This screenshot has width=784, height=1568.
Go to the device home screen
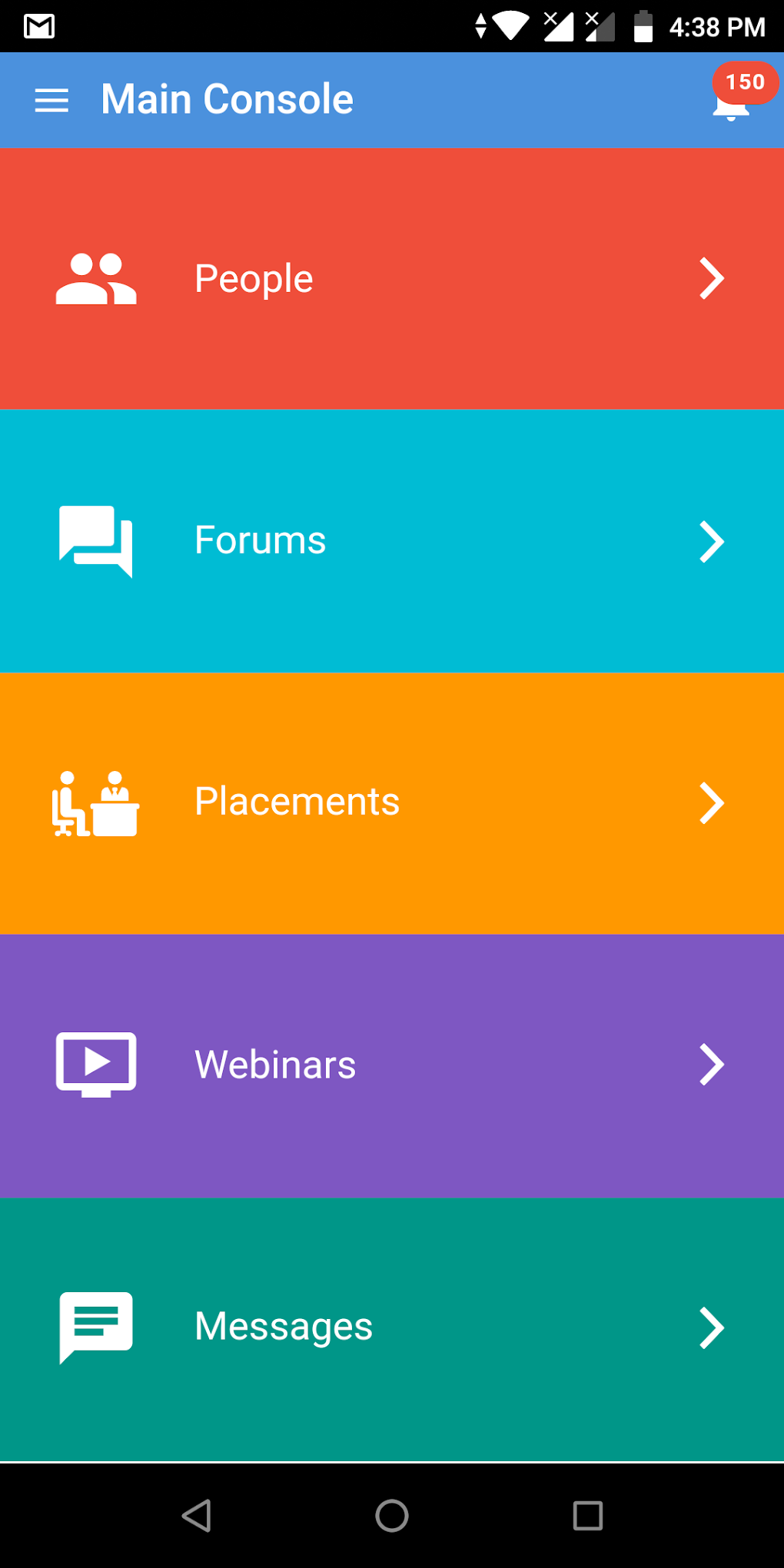[392, 1516]
